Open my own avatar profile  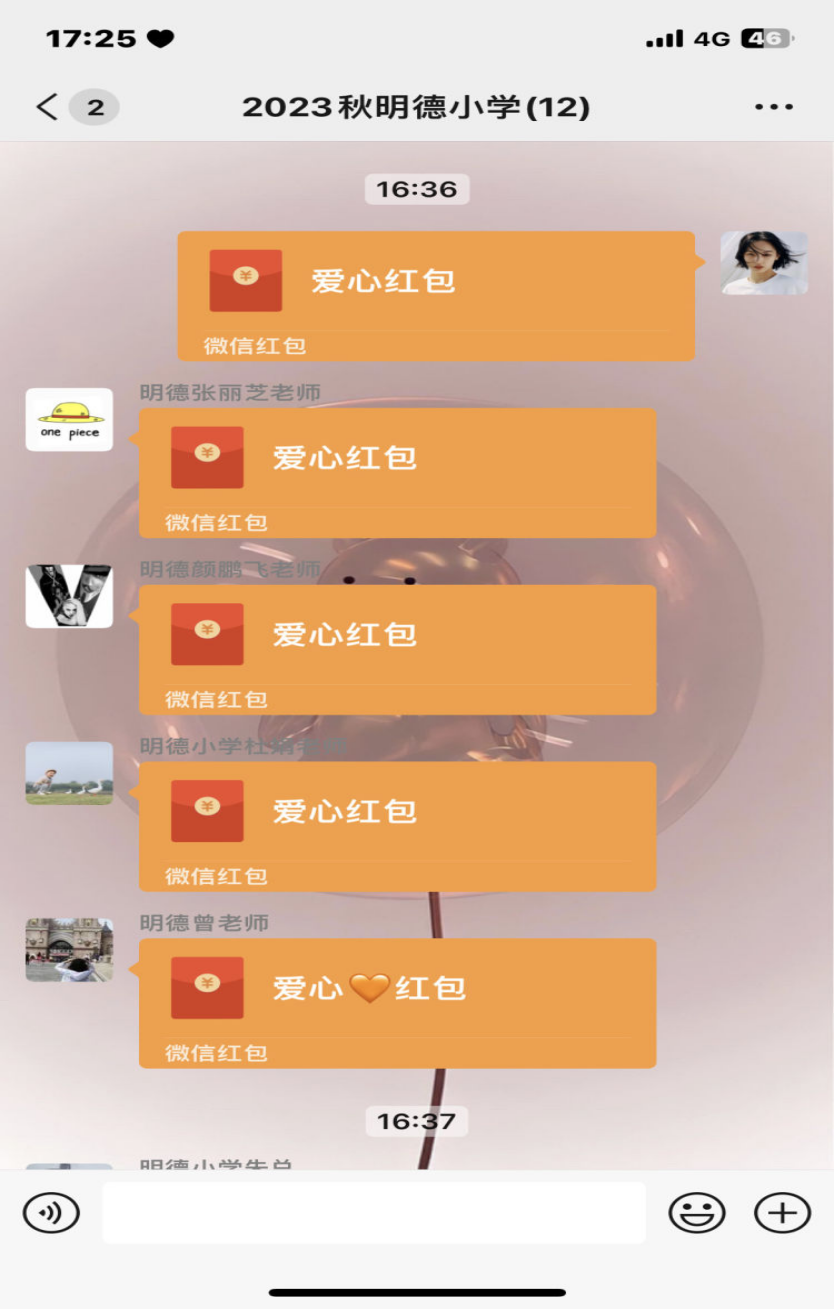click(764, 263)
